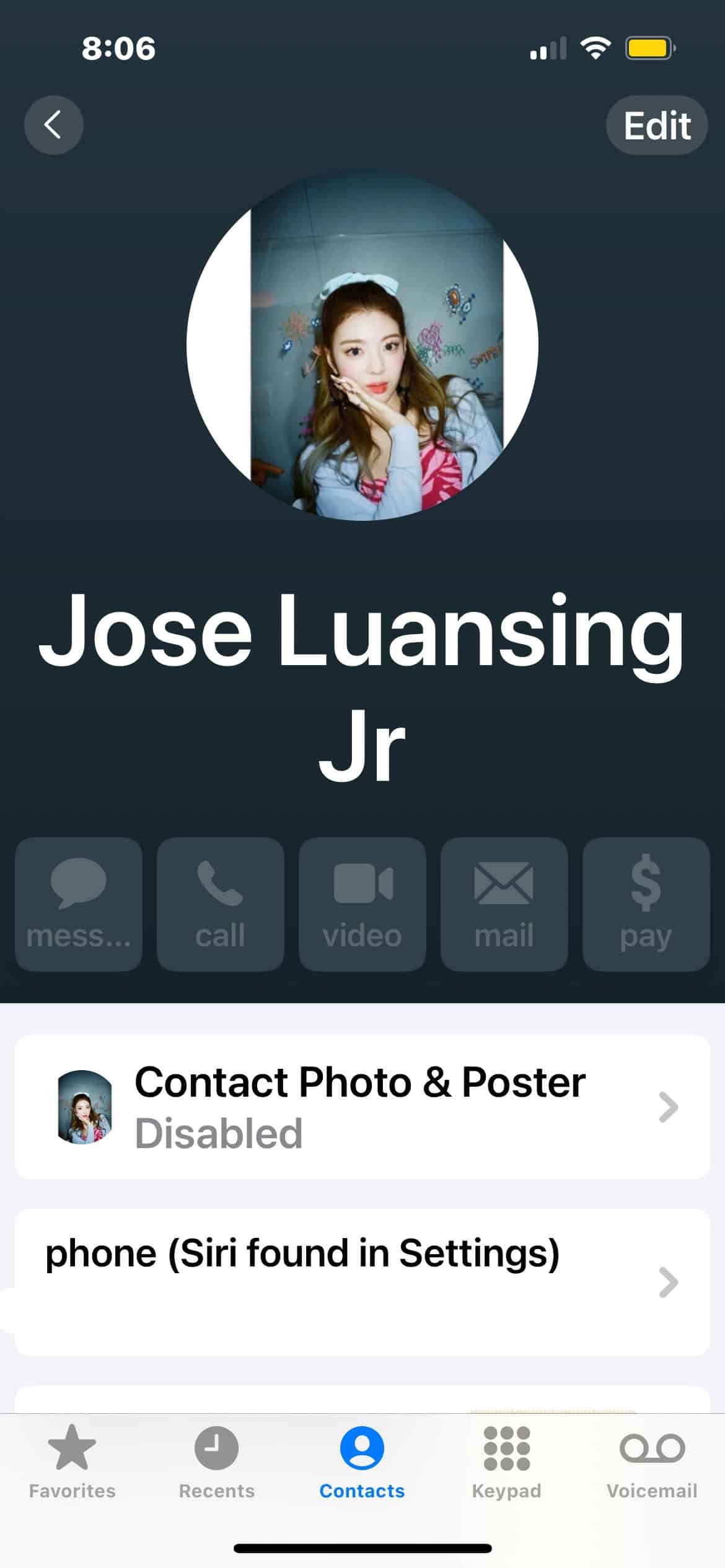Open the phone (Siri found in Settings) row
The width and height of the screenshot is (725, 1568).
coord(362,1282)
